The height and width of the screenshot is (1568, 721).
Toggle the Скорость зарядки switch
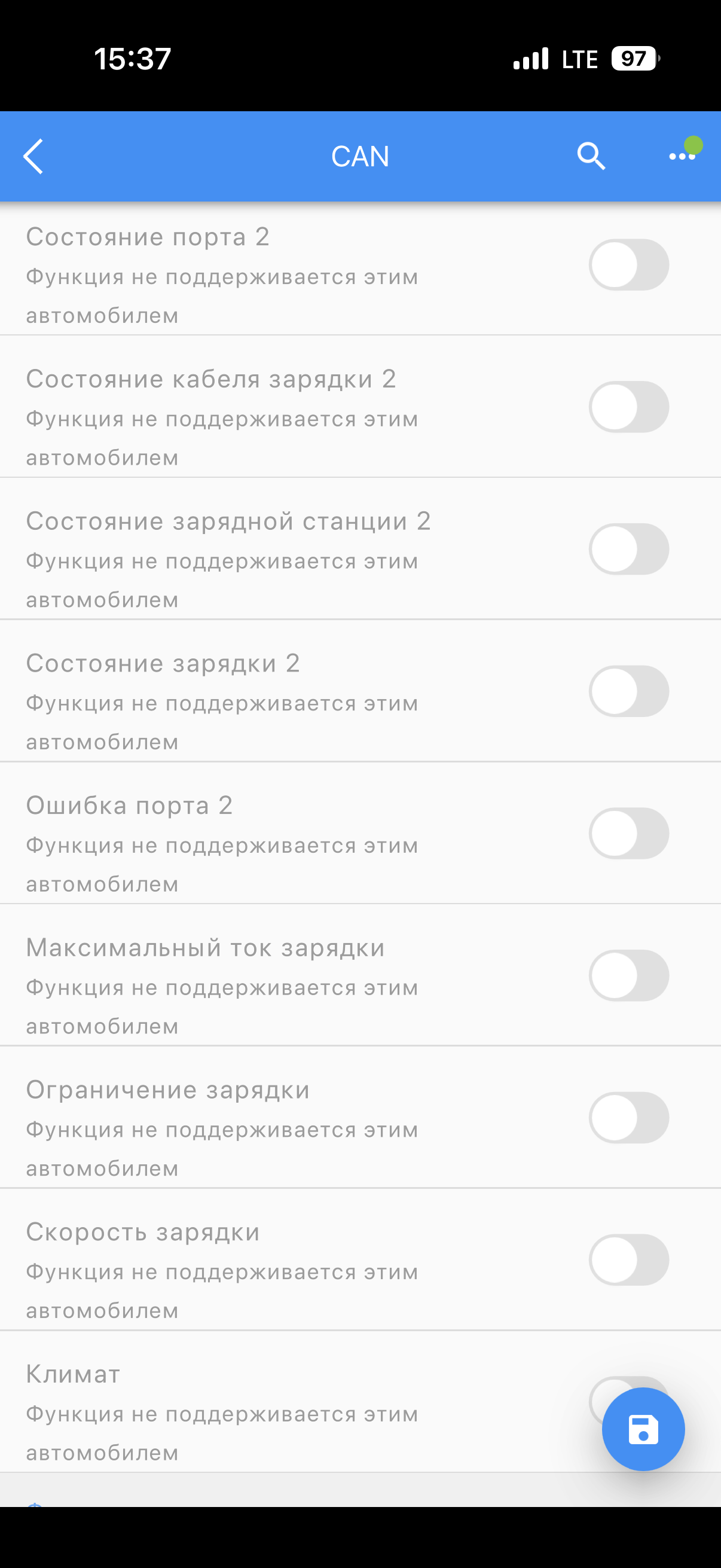(x=628, y=1259)
